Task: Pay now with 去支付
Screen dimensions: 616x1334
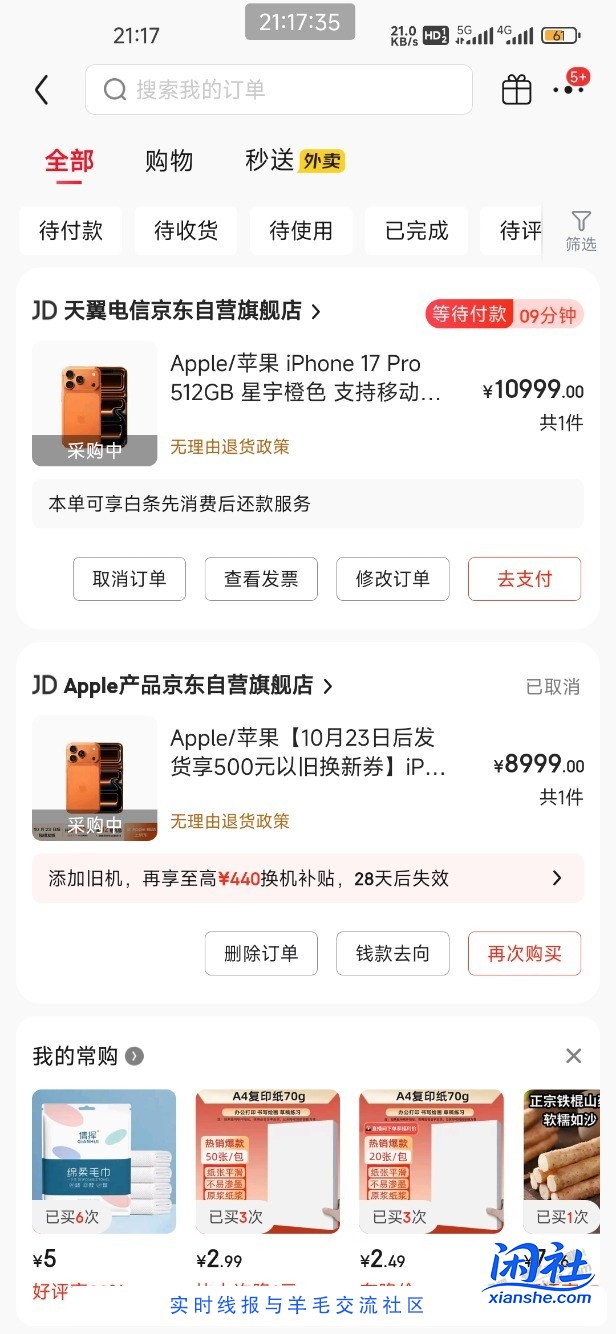Action: pos(524,579)
